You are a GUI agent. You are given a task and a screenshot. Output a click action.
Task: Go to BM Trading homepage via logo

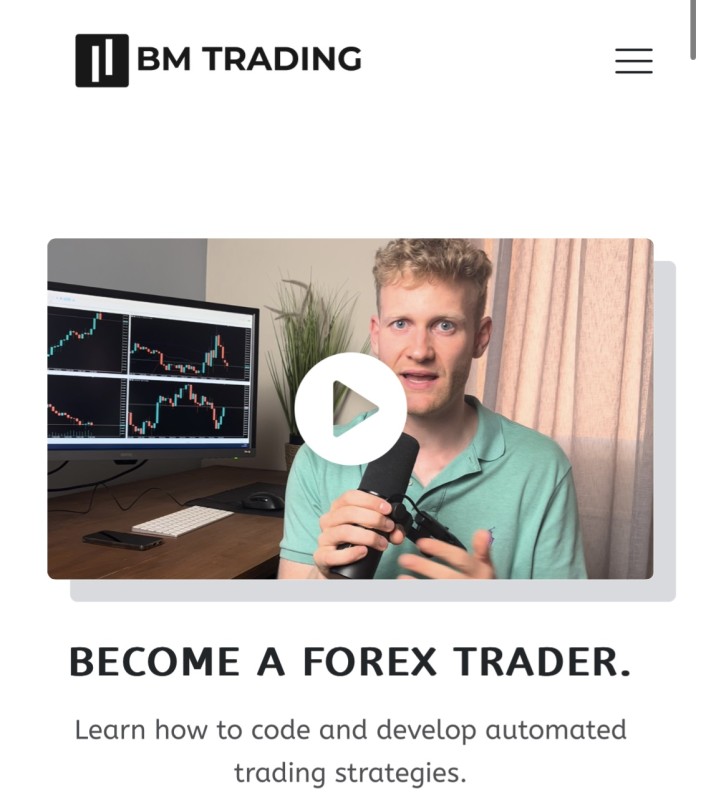pyautogui.click(x=218, y=60)
